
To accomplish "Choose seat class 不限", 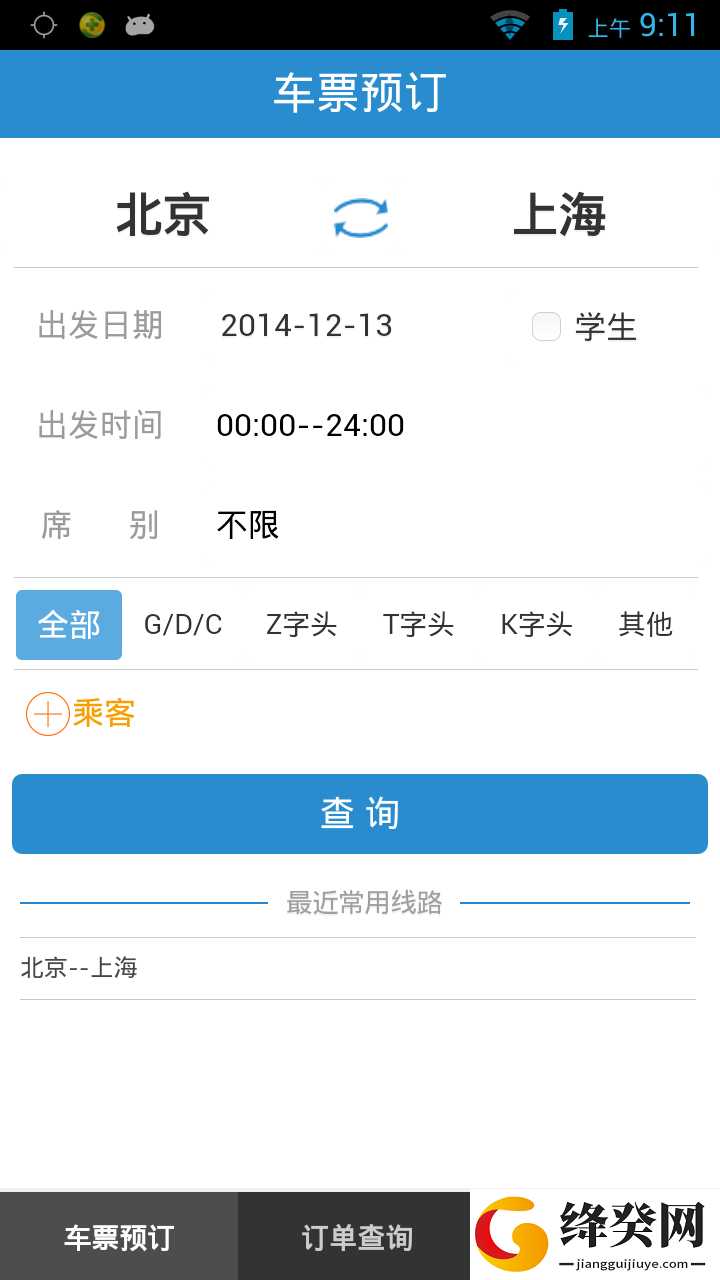I will point(248,525).
